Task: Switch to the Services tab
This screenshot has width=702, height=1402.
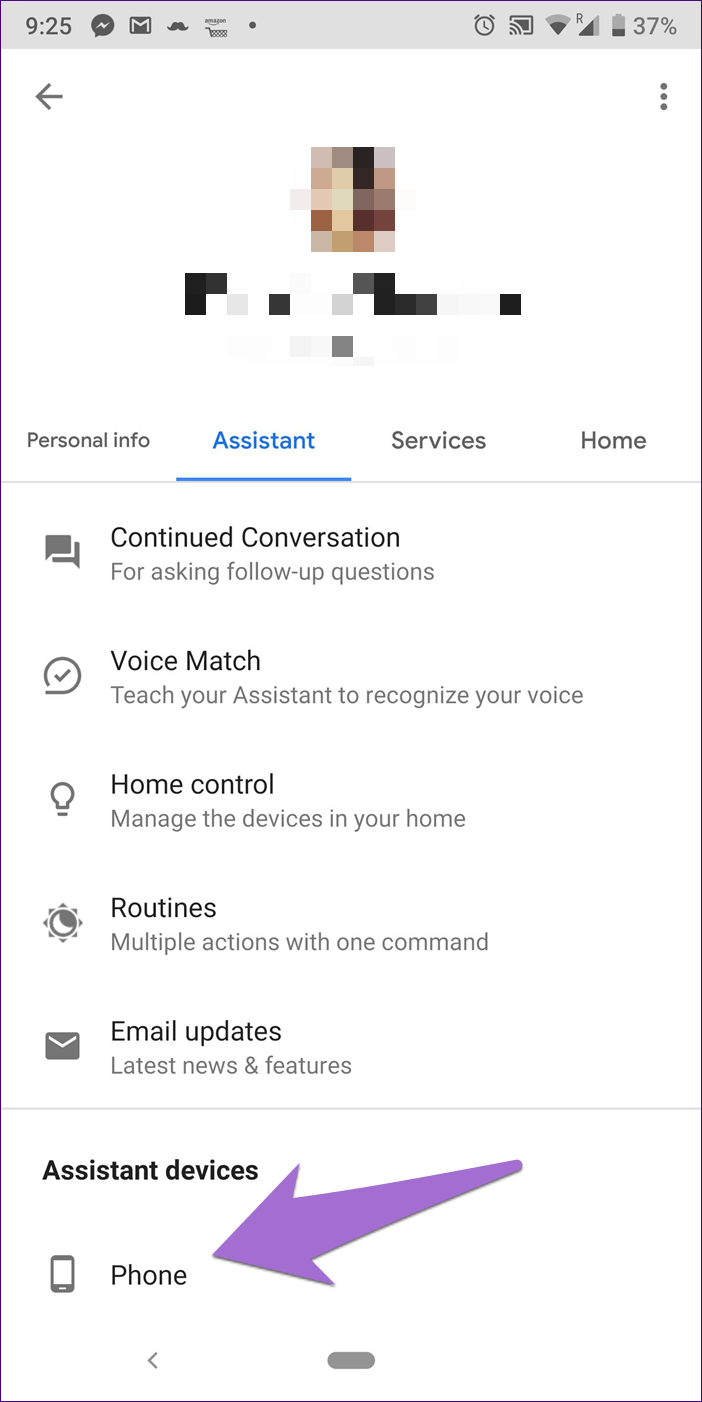Action: click(438, 440)
